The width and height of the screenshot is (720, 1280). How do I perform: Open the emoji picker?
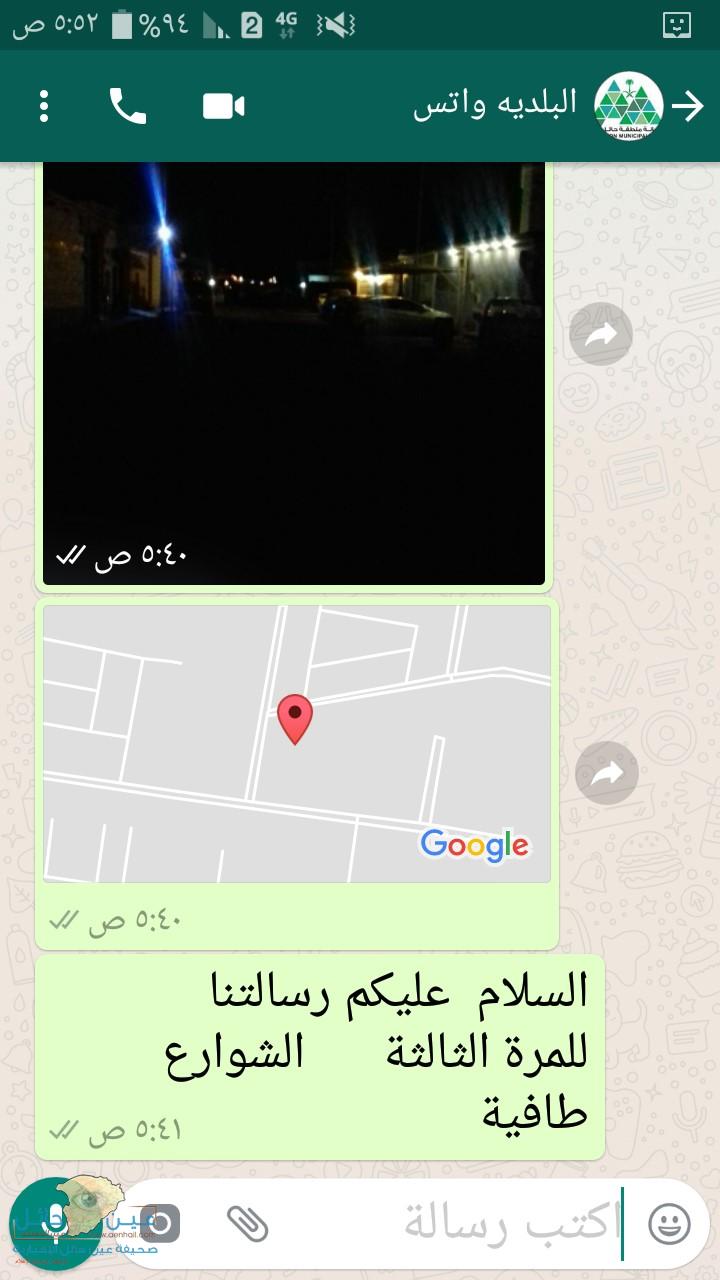click(670, 1223)
